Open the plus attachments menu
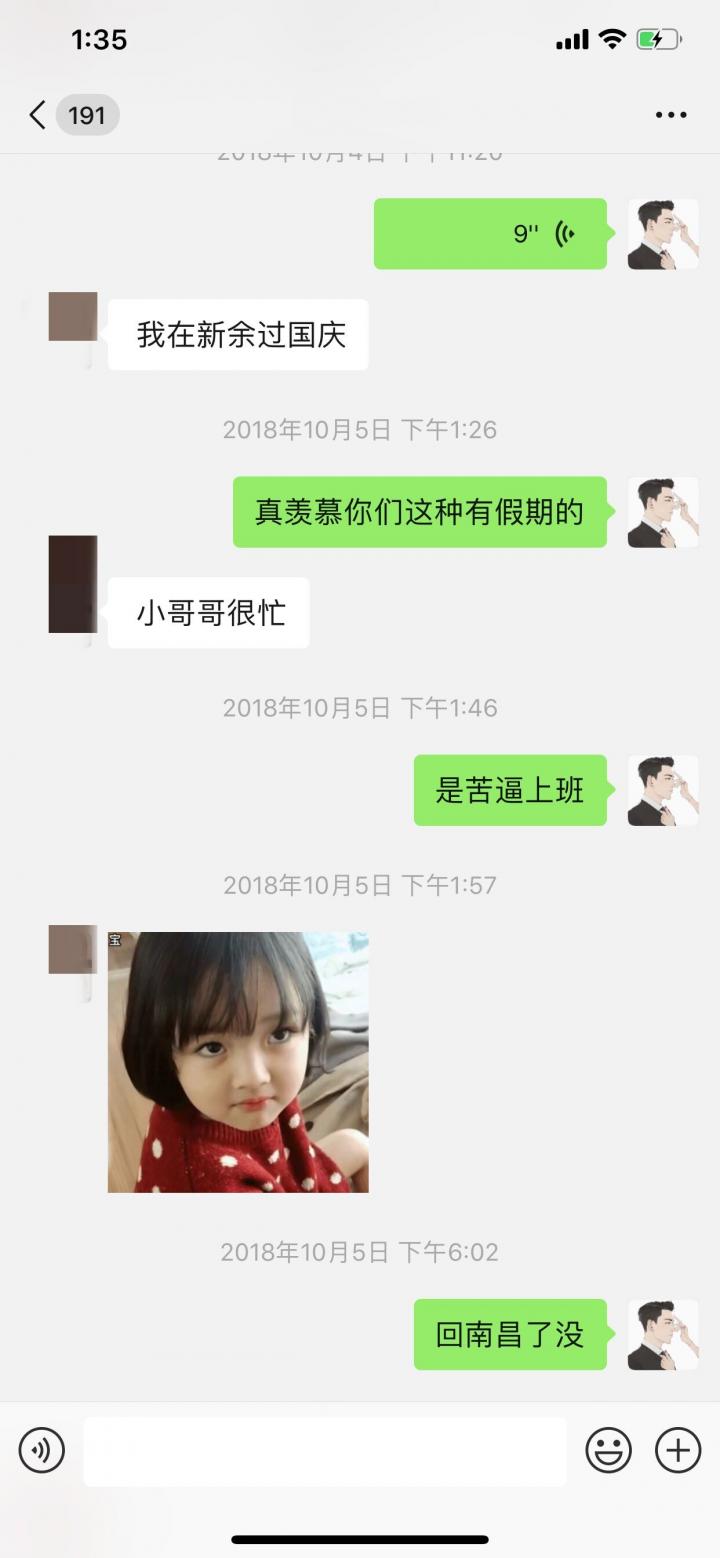This screenshot has width=720, height=1558. point(677,1450)
